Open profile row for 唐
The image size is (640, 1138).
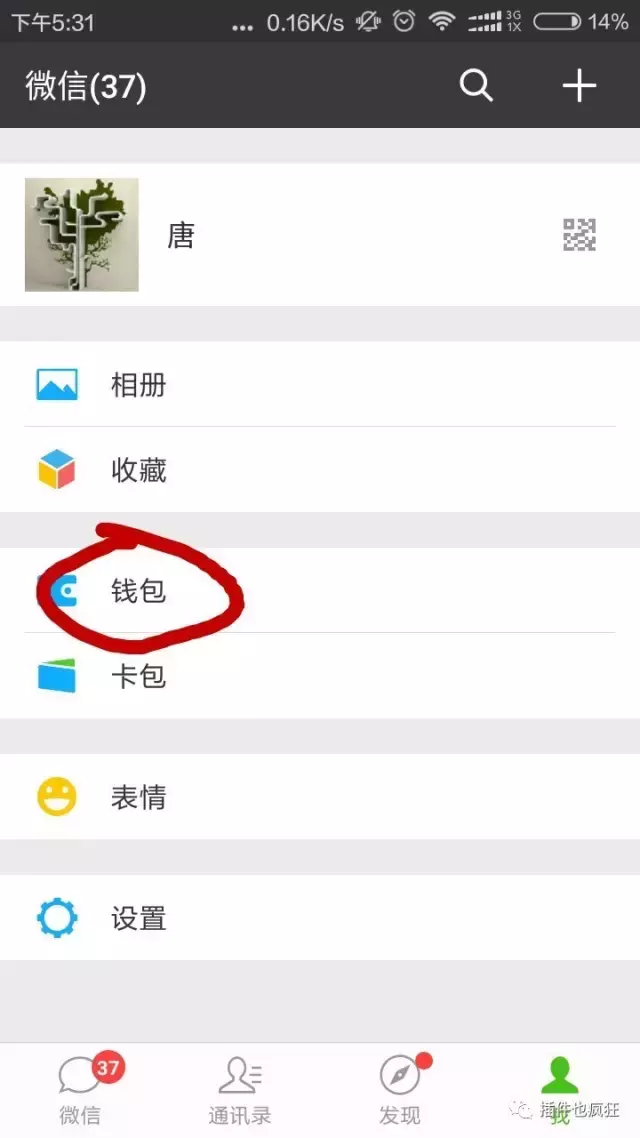click(320, 235)
